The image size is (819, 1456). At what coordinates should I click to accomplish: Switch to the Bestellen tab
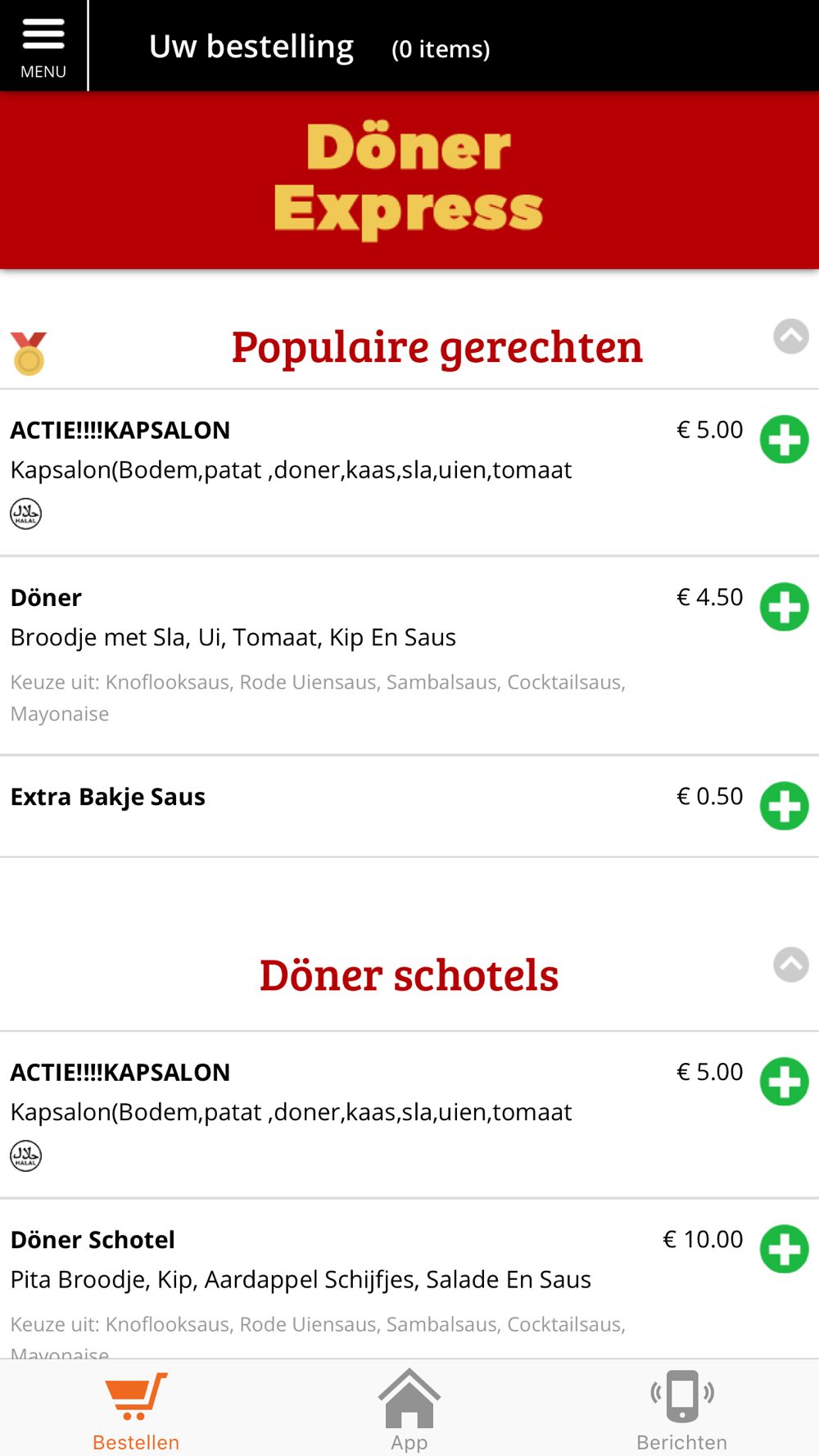pyautogui.click(x=136, y=1410)
